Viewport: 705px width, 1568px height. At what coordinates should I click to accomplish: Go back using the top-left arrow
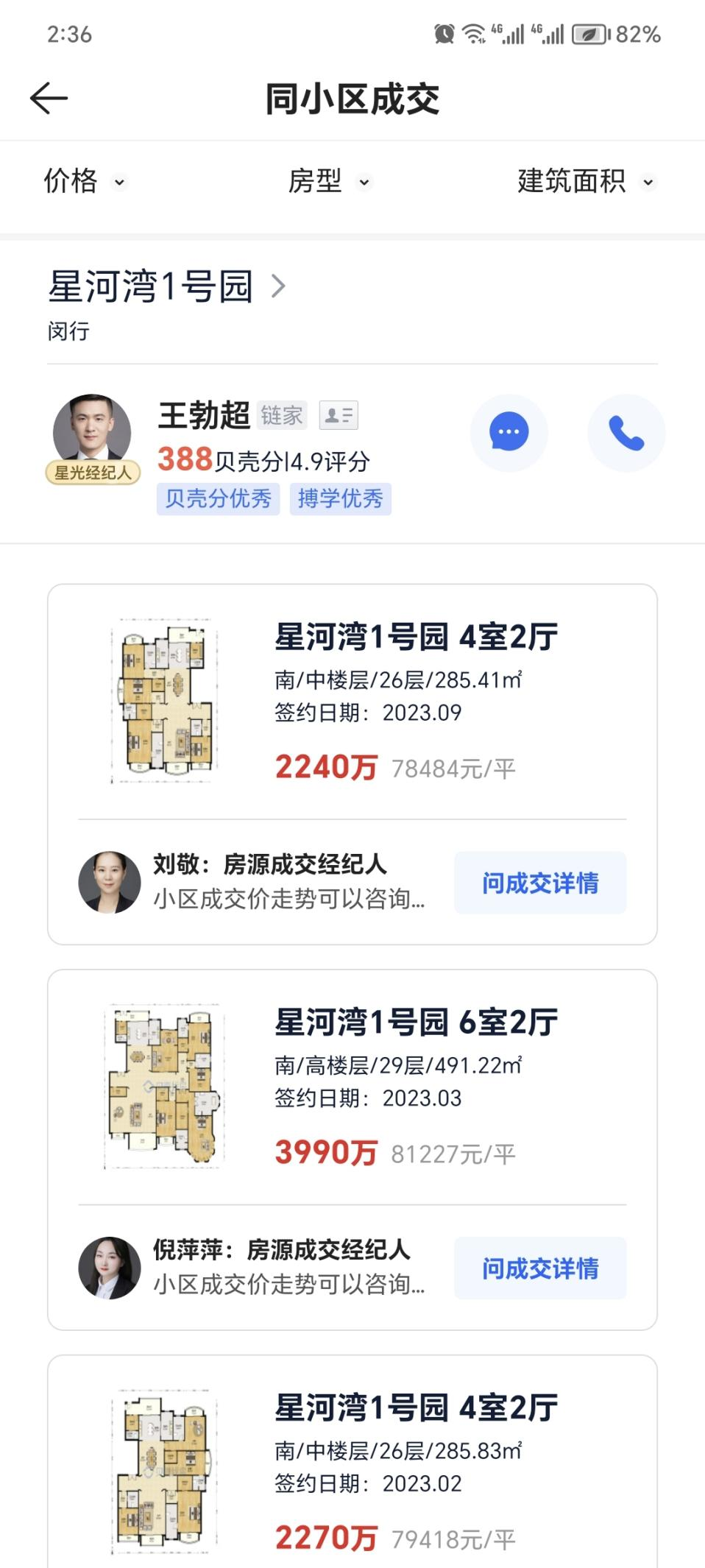coord(49,99)
